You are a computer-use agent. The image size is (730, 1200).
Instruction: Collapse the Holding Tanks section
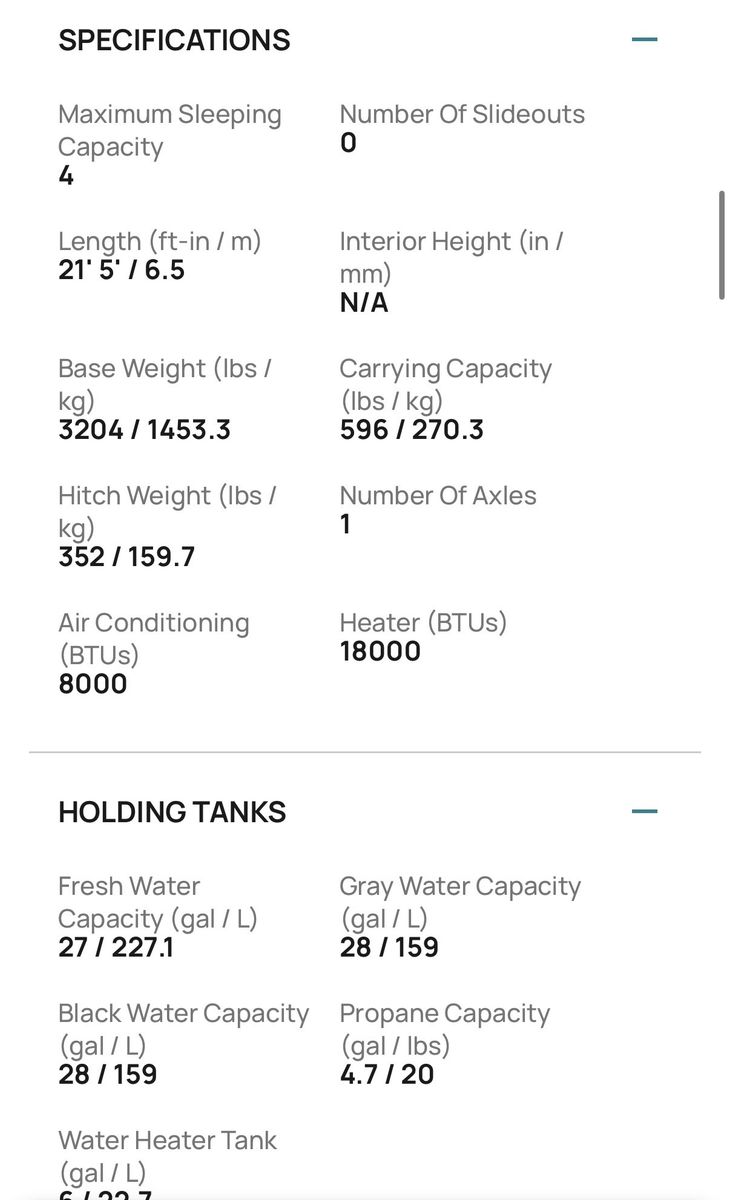click(x=645, y=811)
